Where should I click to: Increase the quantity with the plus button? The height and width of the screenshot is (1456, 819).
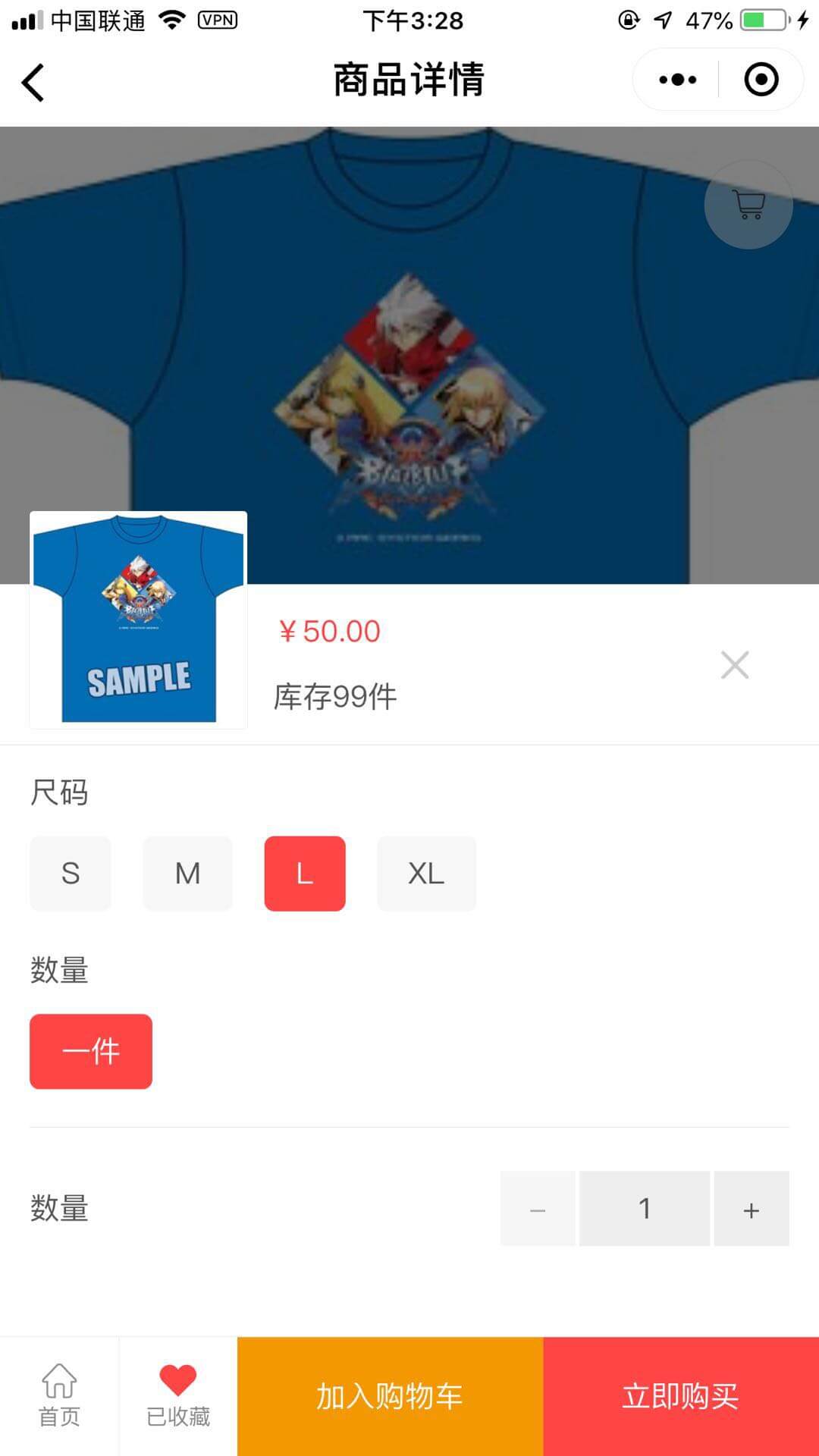751,1209
